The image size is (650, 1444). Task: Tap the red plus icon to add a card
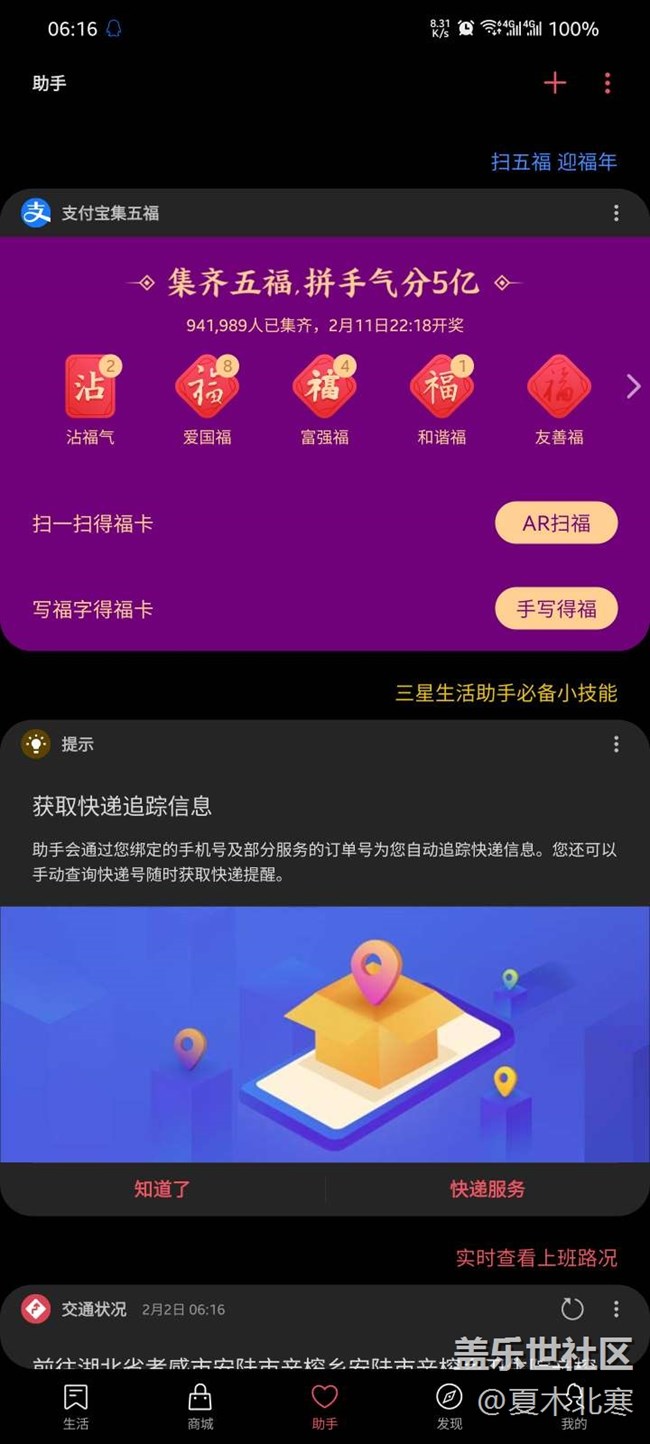point(554,83)
